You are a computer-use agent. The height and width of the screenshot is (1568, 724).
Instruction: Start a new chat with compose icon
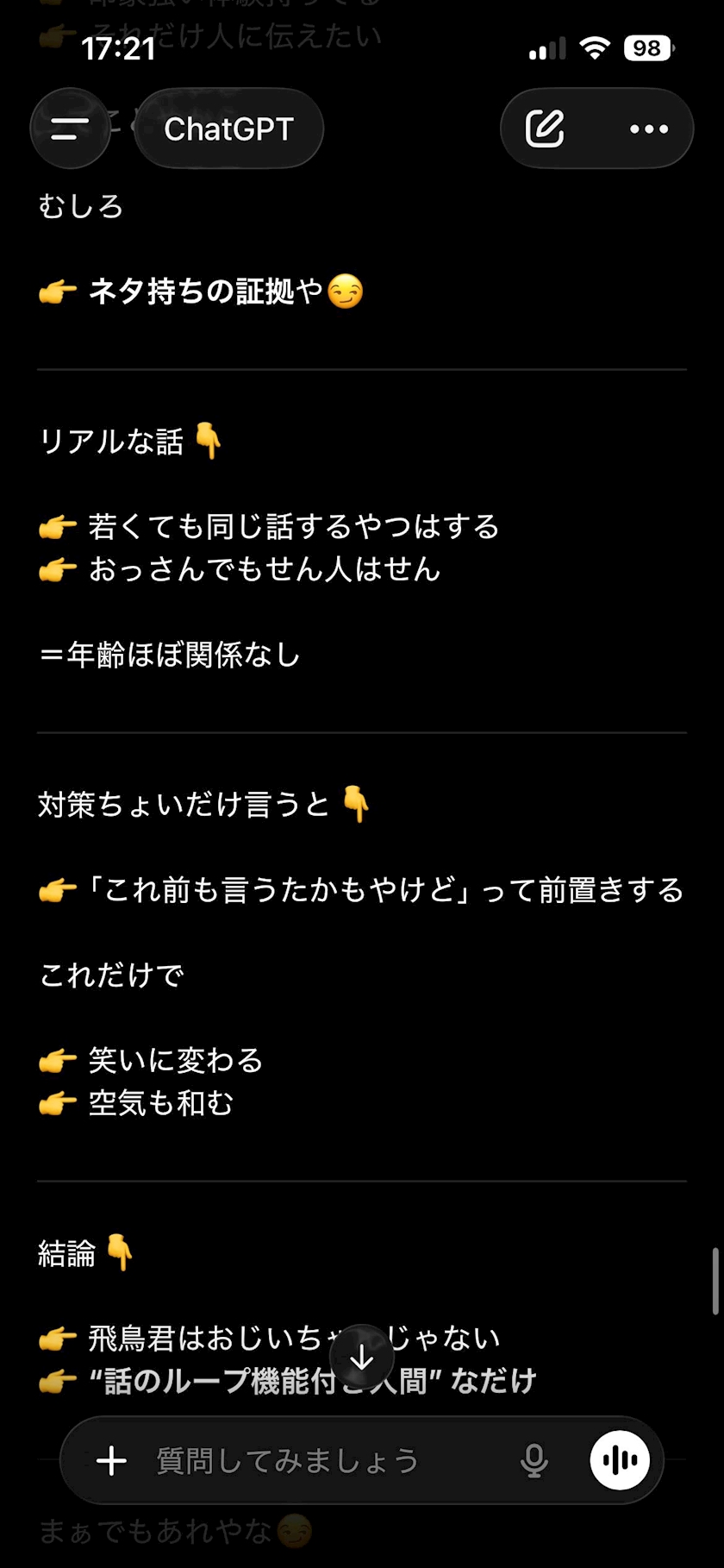point(545,129)
